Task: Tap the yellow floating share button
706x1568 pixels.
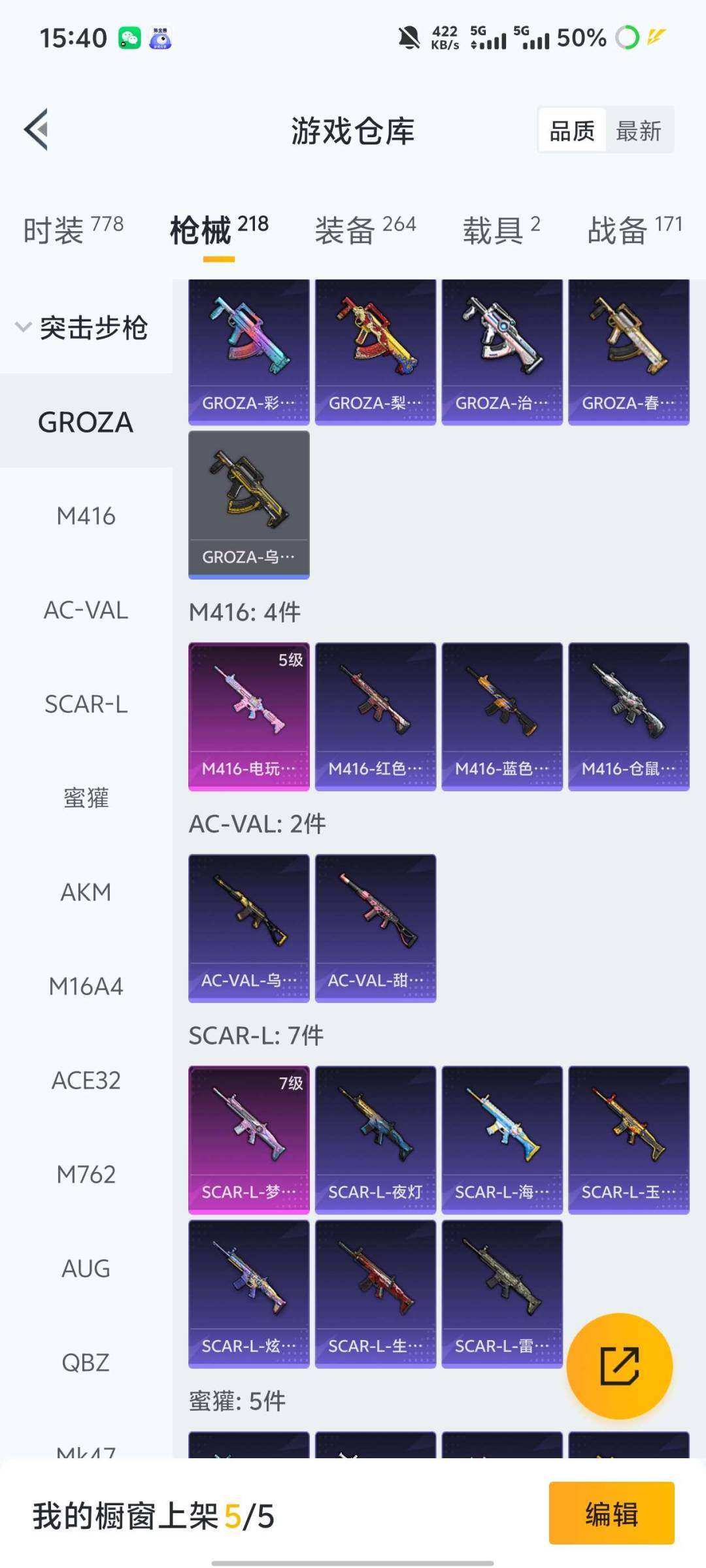Action: coord(619,1365)
